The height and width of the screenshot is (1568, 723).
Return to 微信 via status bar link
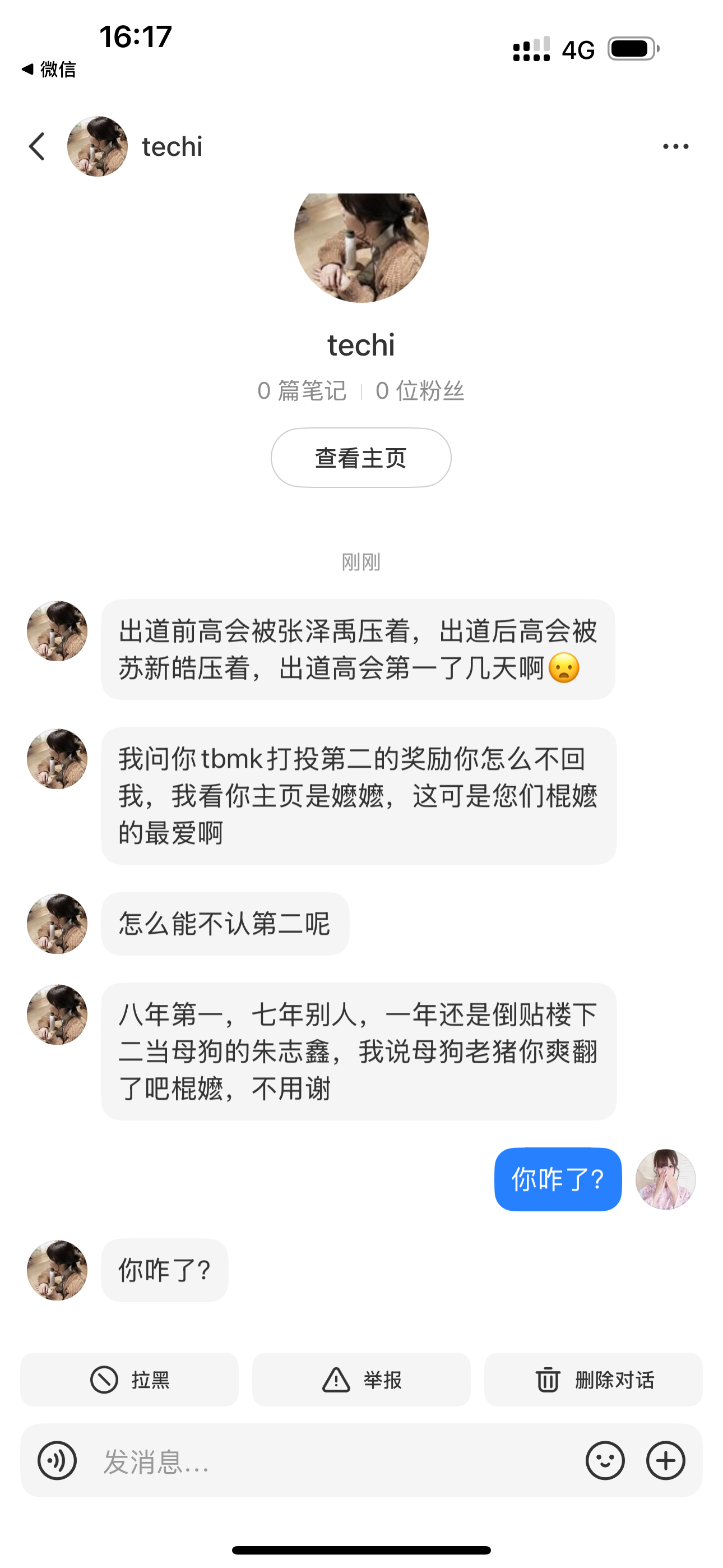coord(49,70)
